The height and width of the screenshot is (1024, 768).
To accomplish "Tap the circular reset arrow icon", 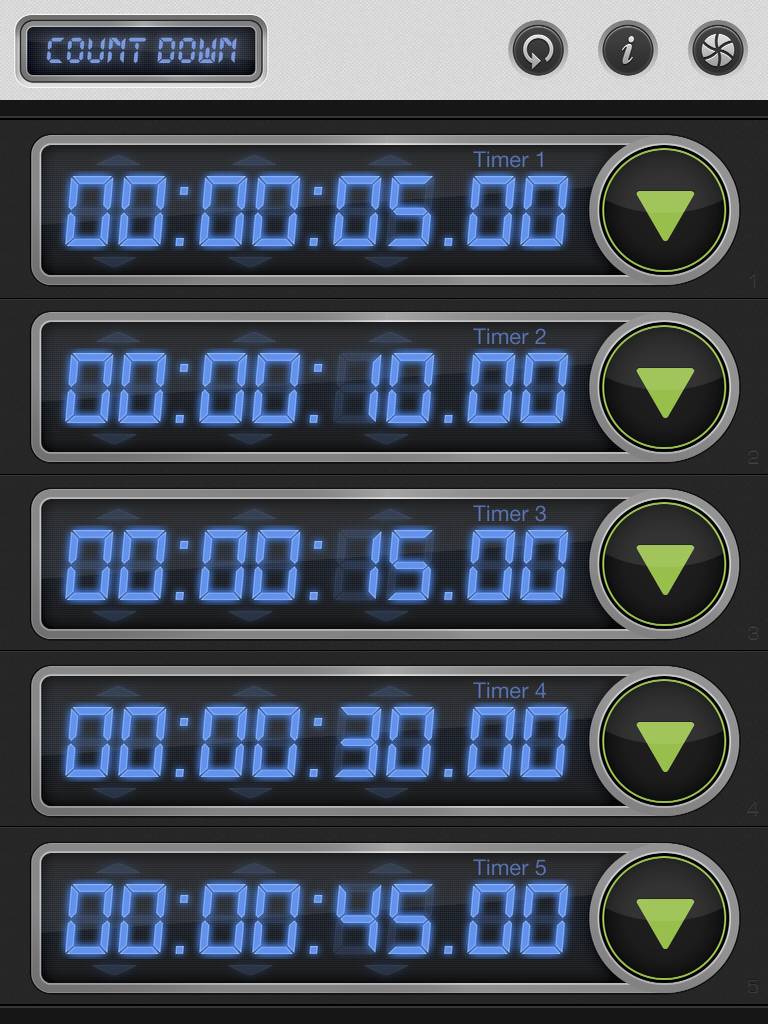I will pyautogui.click(x=538, y=50).
